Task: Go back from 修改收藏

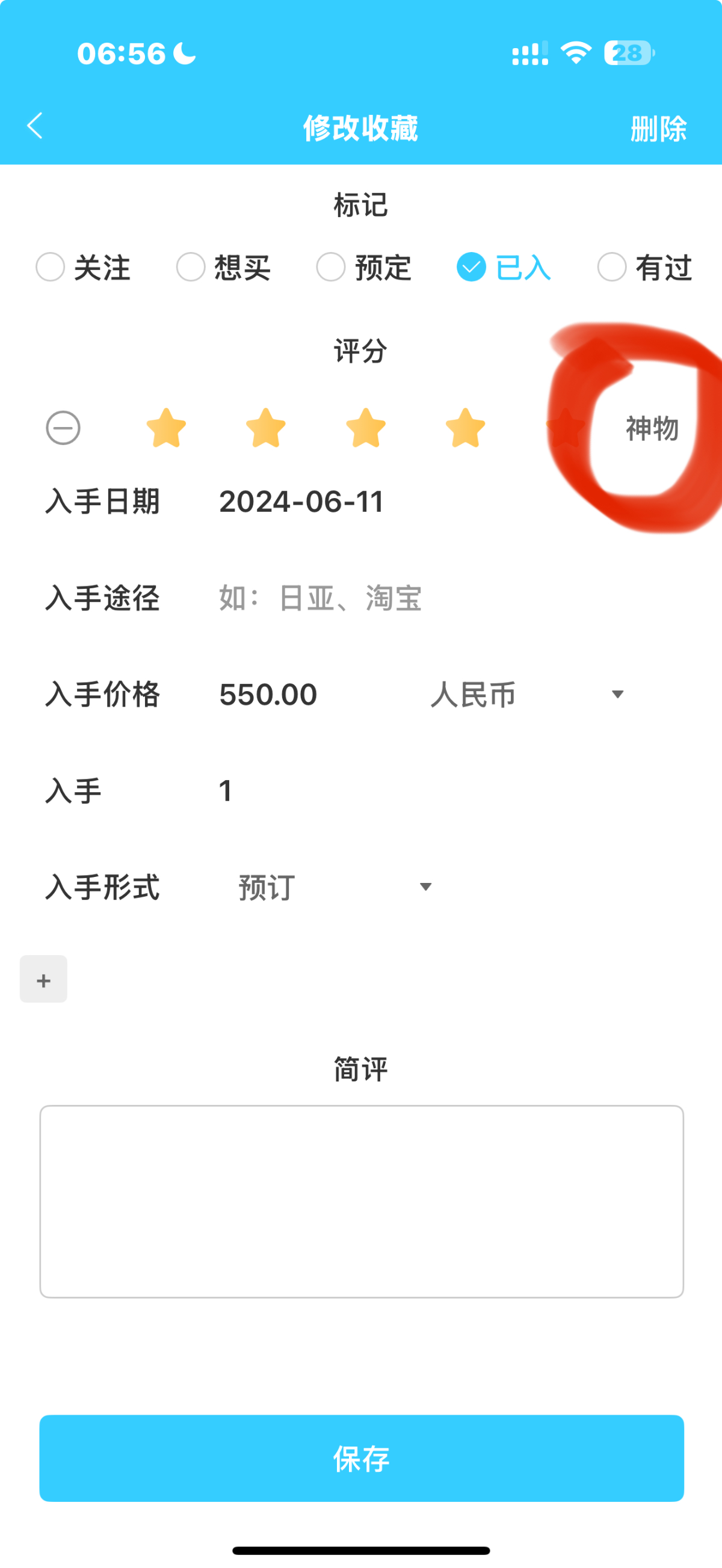Action: coord(35,126)
